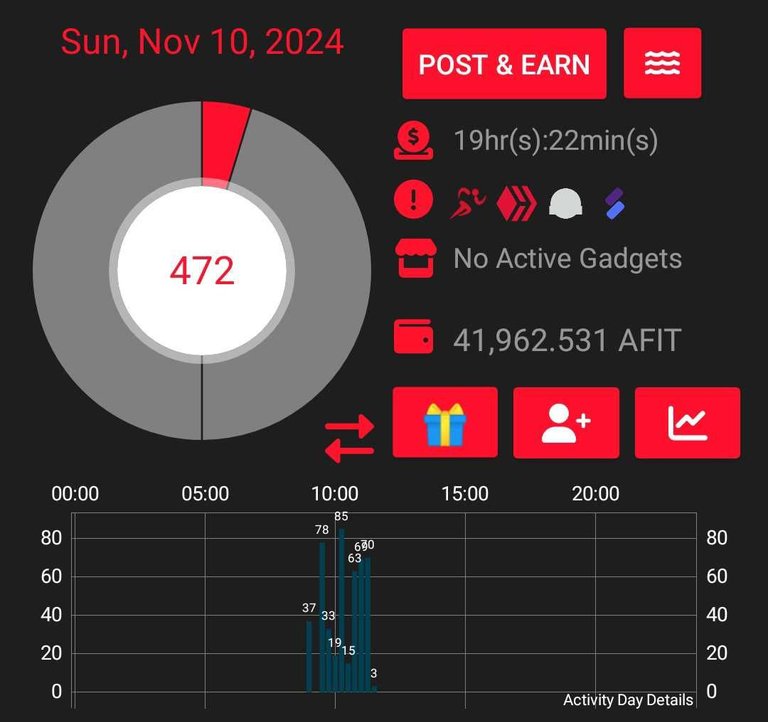Image resolution: width=768 pixels, height=722 pixels.
Task: Tap the red alert exclamation icon
Action: (412, 201)
